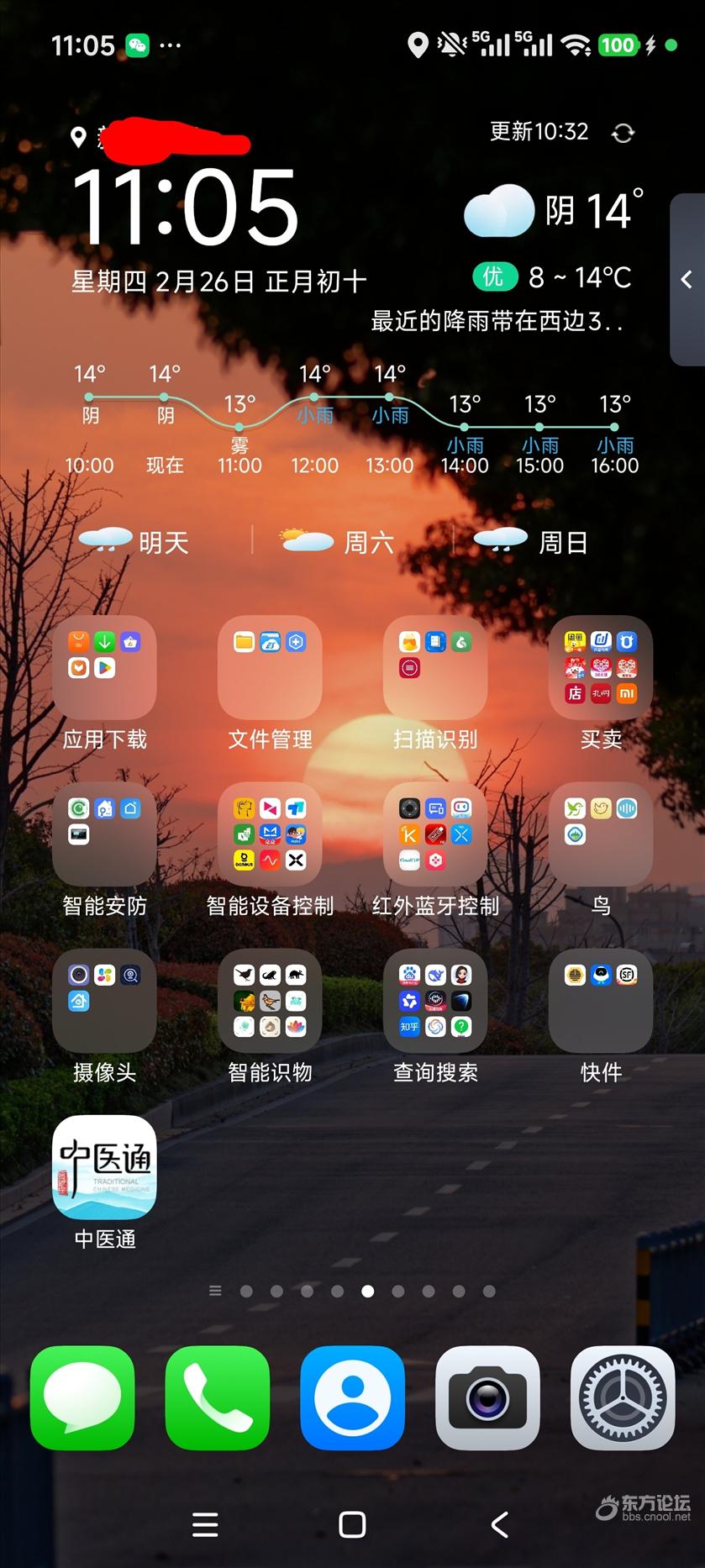Launch the Phone dialer

(218, 1398)
